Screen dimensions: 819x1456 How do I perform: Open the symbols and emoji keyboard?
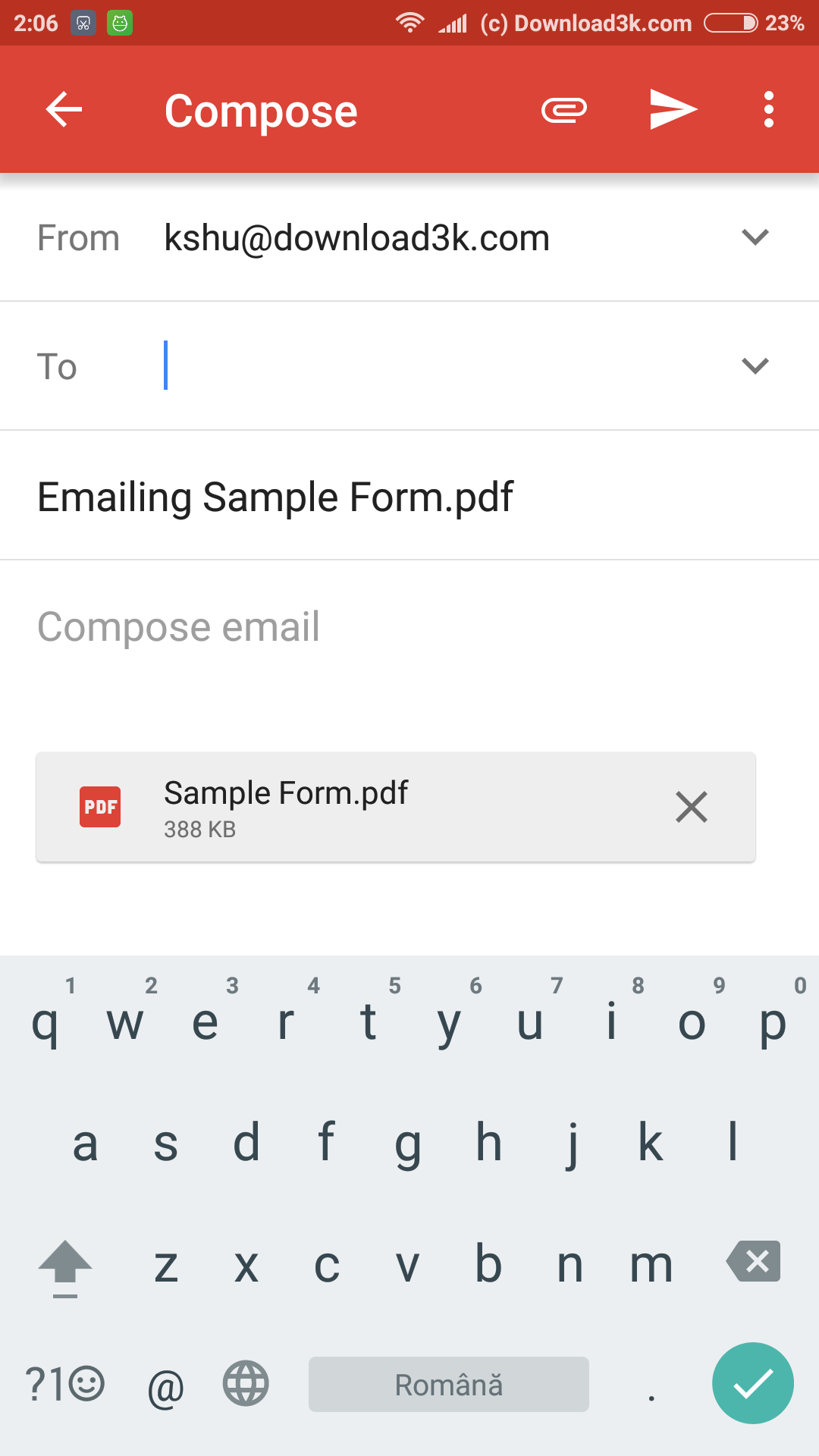(x=64, y=1384)
